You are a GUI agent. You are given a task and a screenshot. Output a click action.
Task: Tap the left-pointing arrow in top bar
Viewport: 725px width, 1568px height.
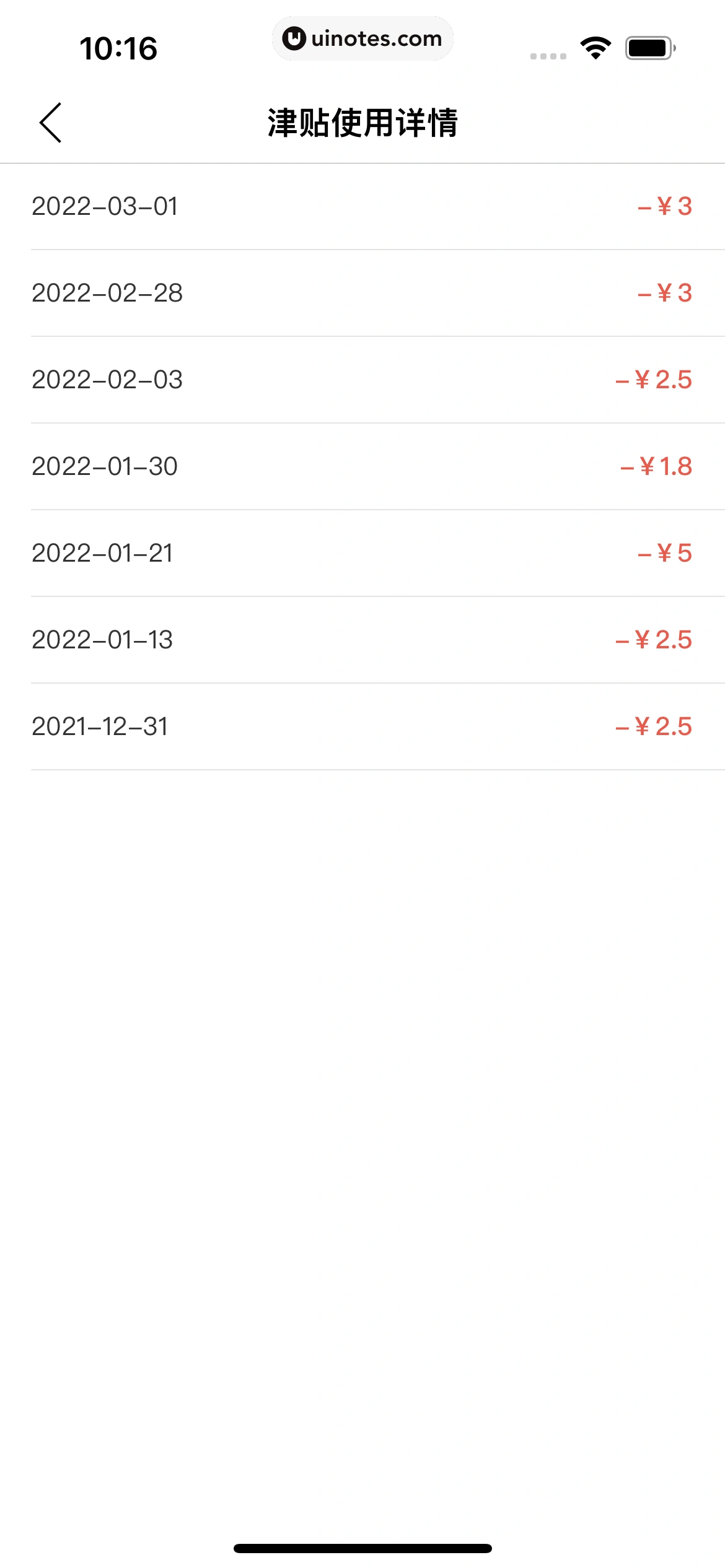point(52,122)
